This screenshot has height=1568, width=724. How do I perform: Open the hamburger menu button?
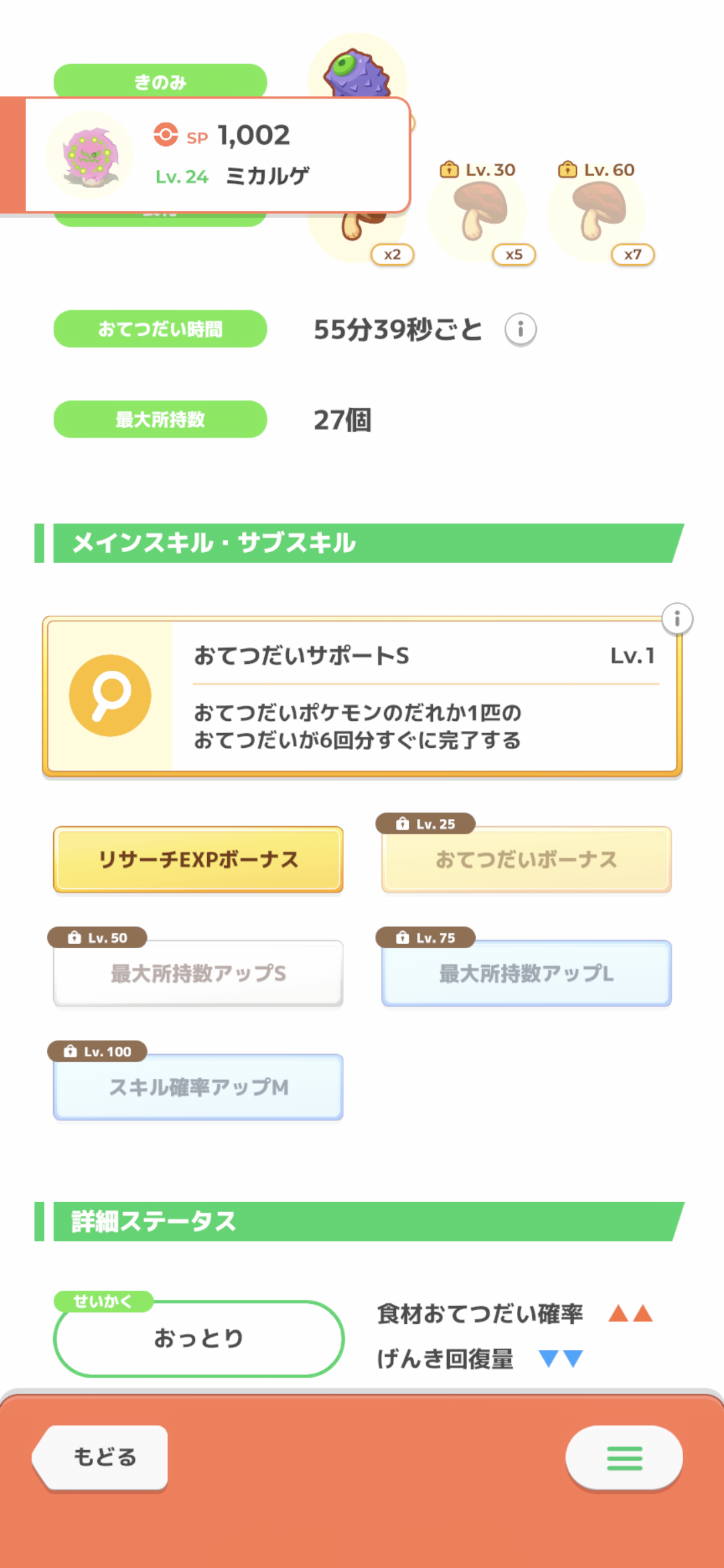(x=624, y=1458)
